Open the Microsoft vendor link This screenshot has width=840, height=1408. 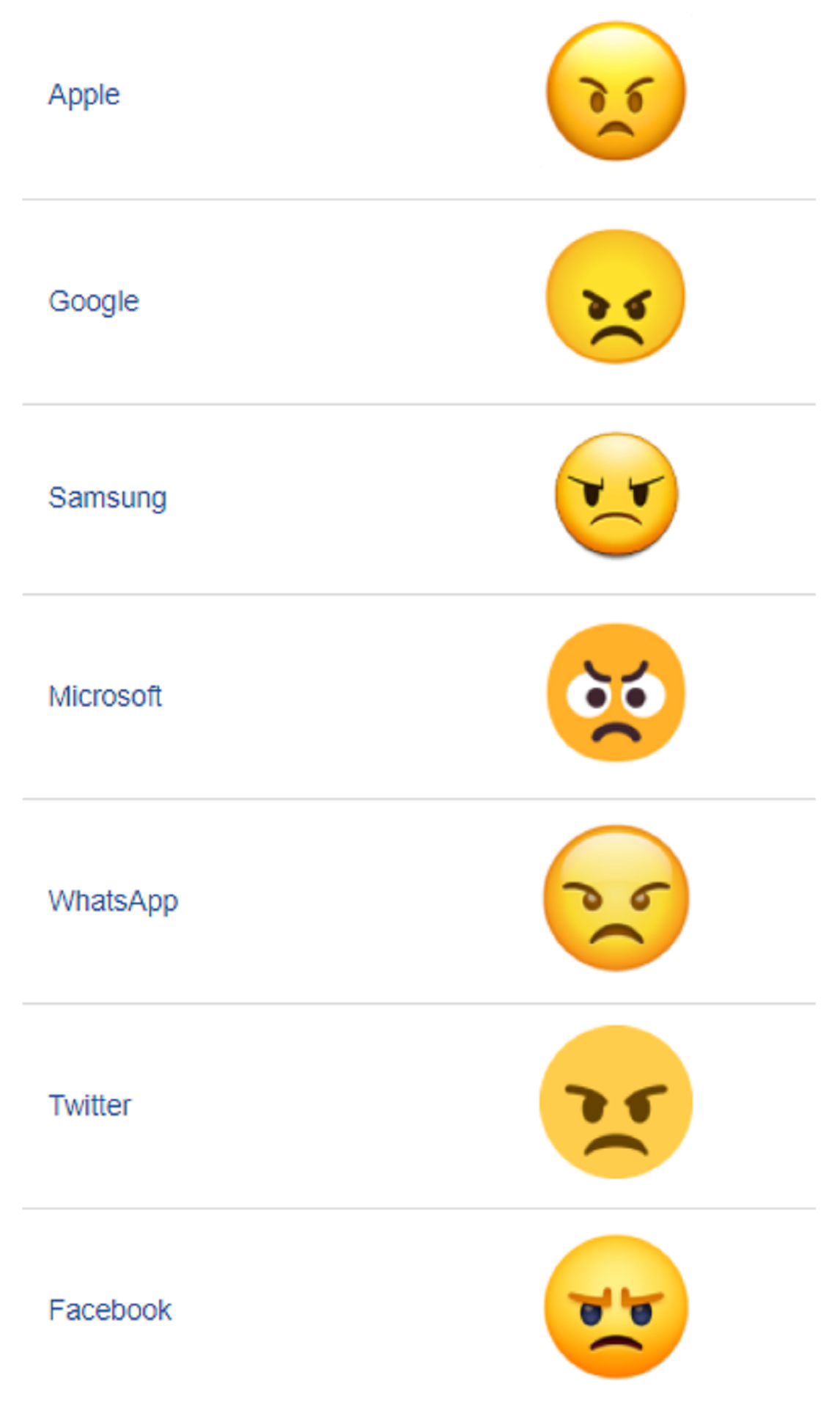point(105,696)
